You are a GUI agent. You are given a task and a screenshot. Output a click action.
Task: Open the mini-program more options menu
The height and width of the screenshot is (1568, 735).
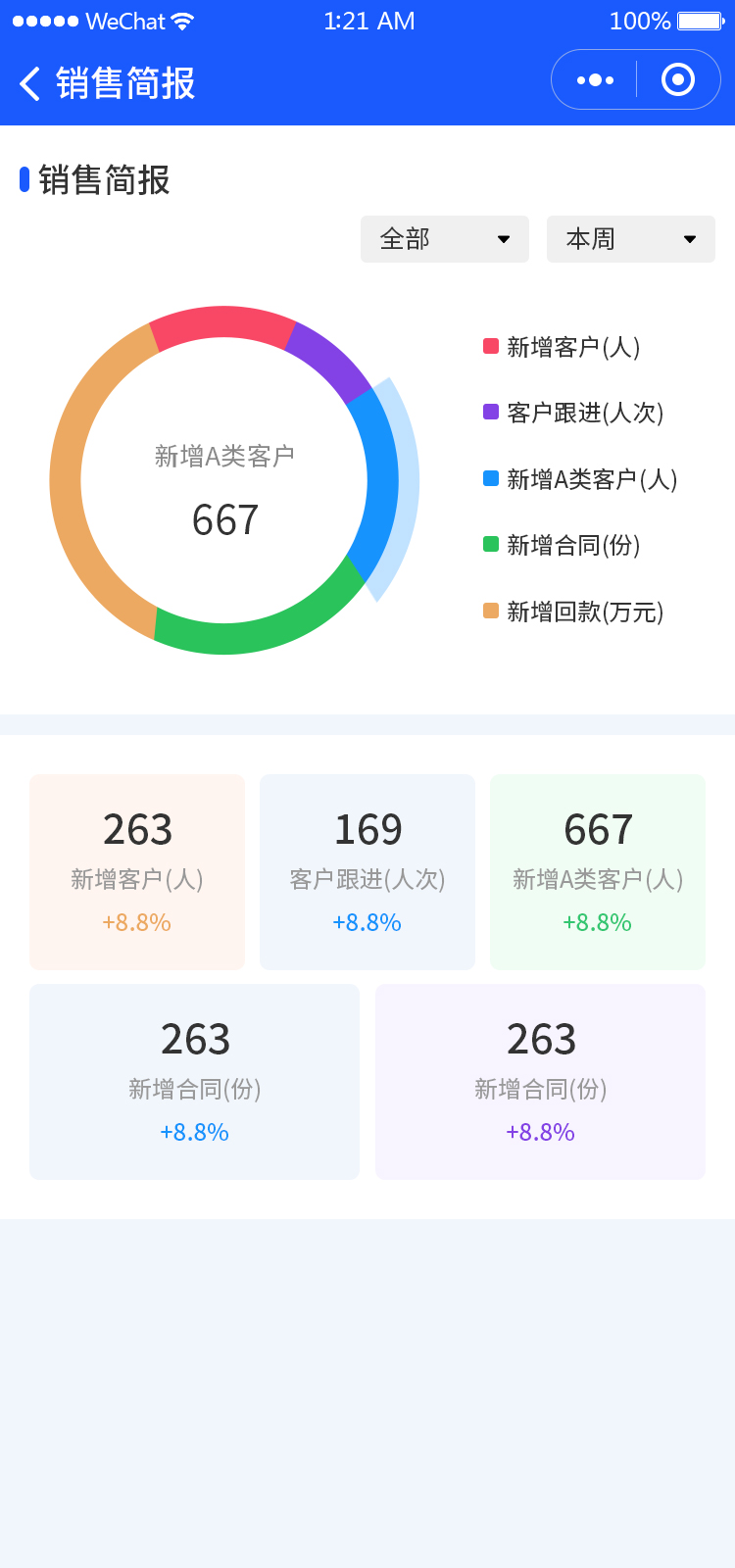(x=593, y=79)
